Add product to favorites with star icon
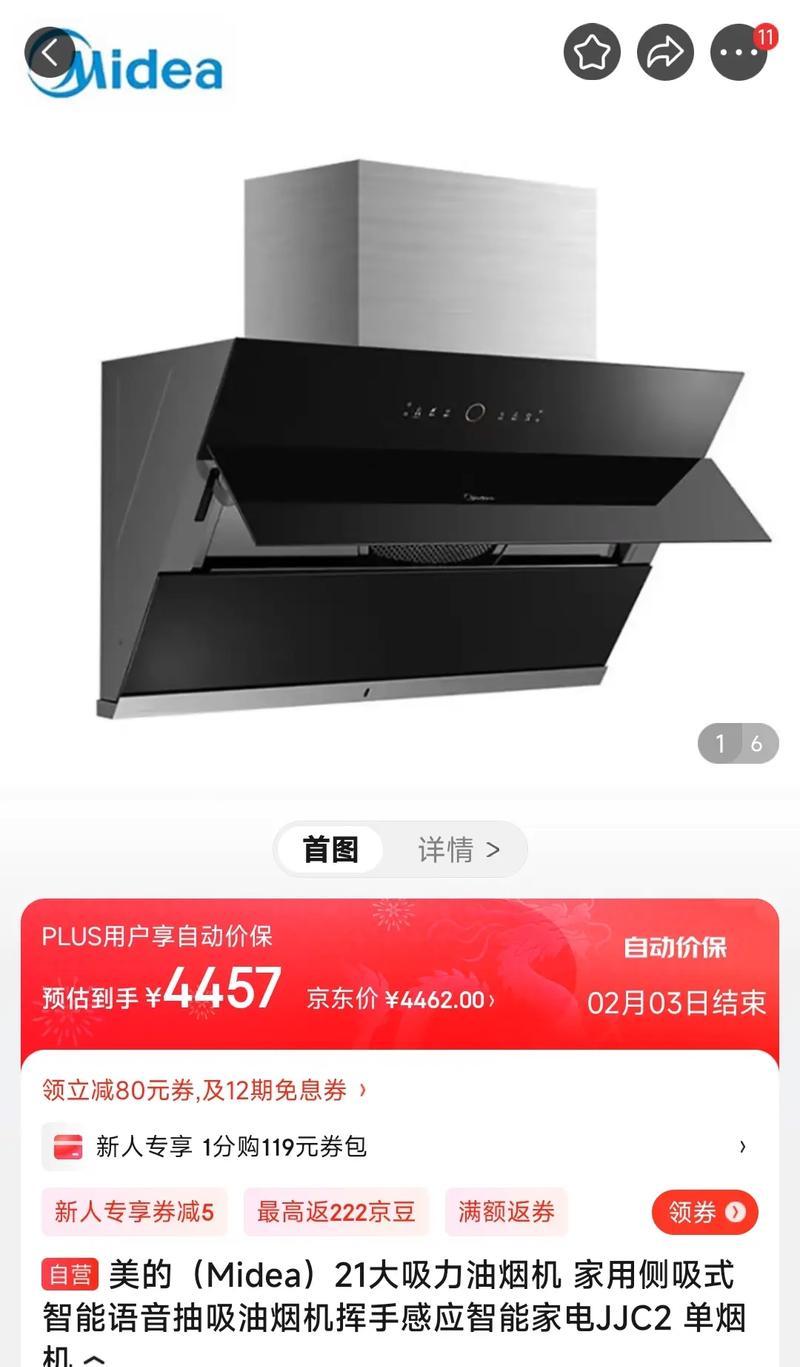800x1367 pixels. 592,52
